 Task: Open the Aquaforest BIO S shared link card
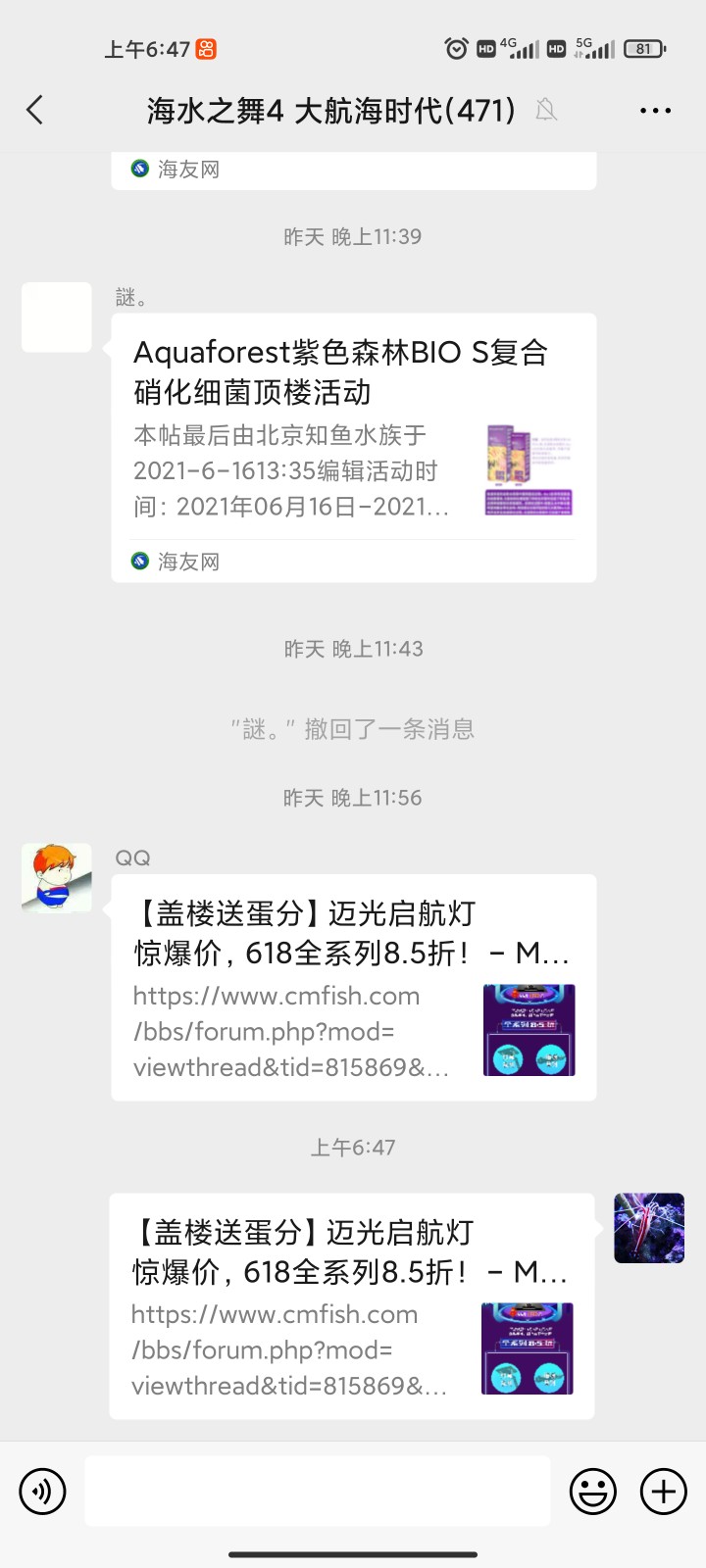(x=353, y=447)
